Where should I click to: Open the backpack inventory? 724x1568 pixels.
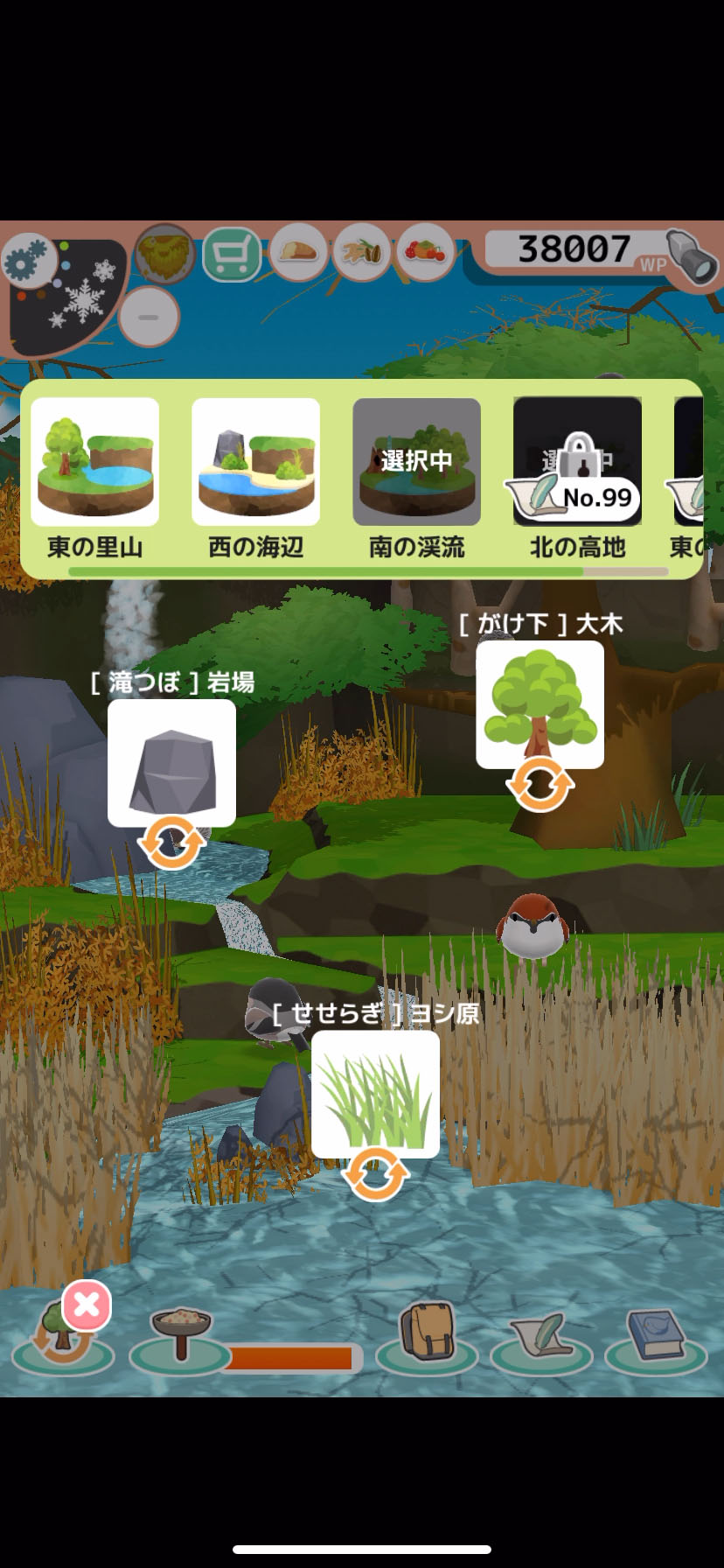point(427,1333)
